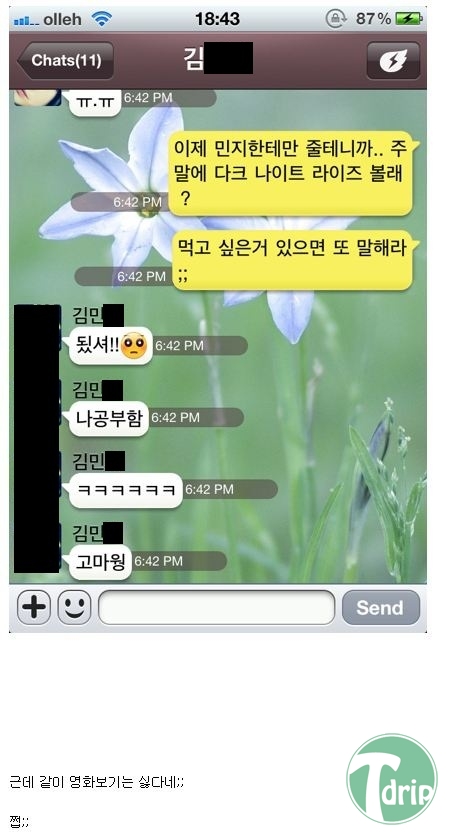Open the emoticon picker
The width and height of the screenshot is (452, 839).
tap(74, 607)
